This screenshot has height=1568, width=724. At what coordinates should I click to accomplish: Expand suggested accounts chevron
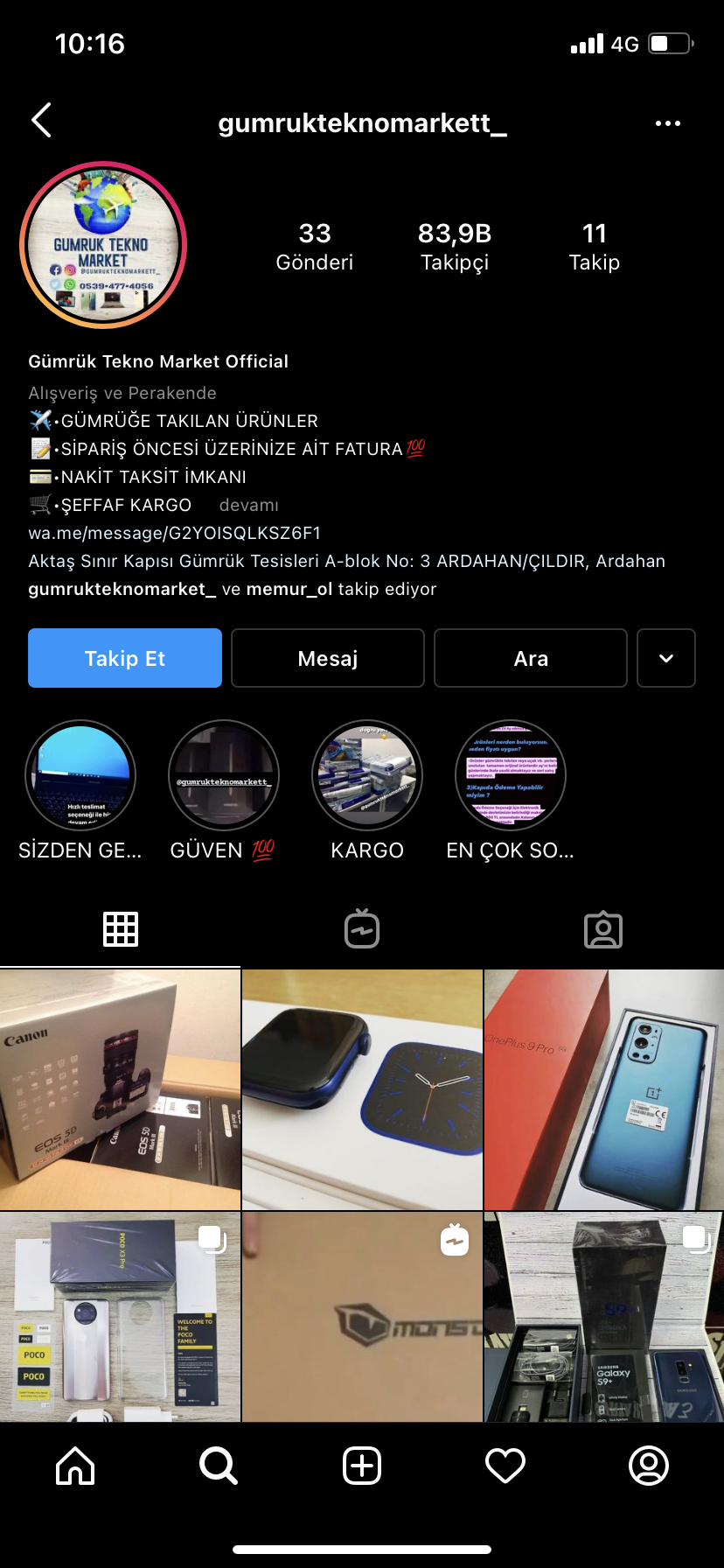665,658
